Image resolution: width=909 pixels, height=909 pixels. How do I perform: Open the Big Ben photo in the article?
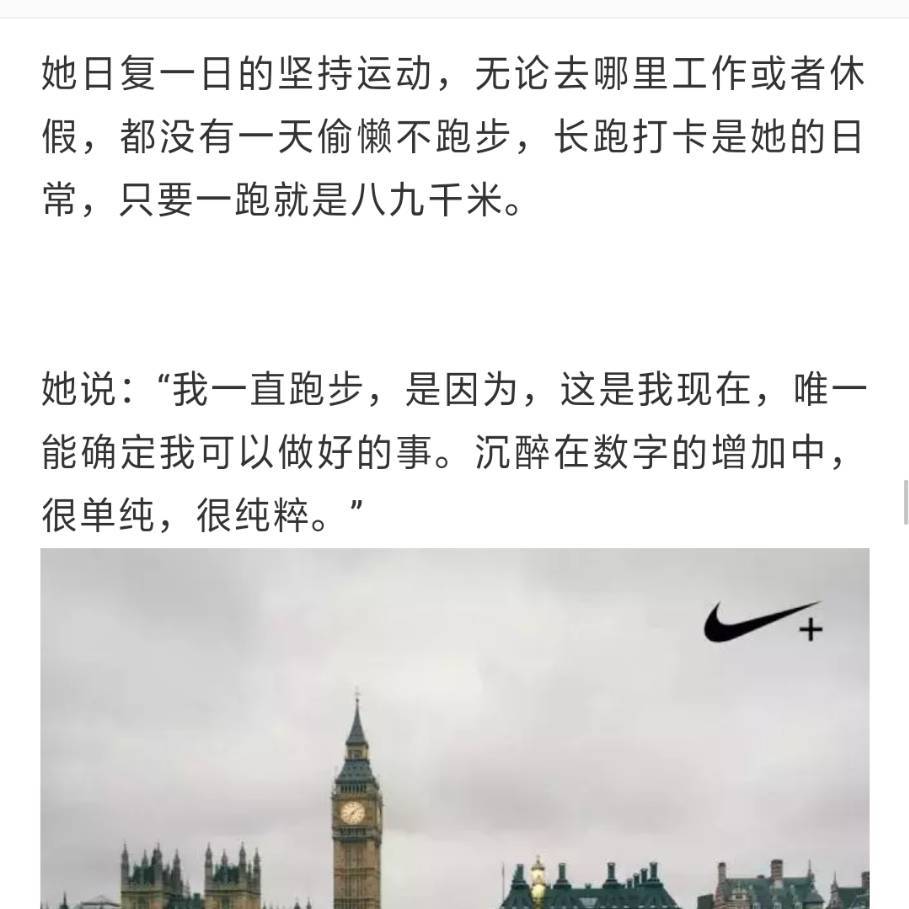point(454,730)
